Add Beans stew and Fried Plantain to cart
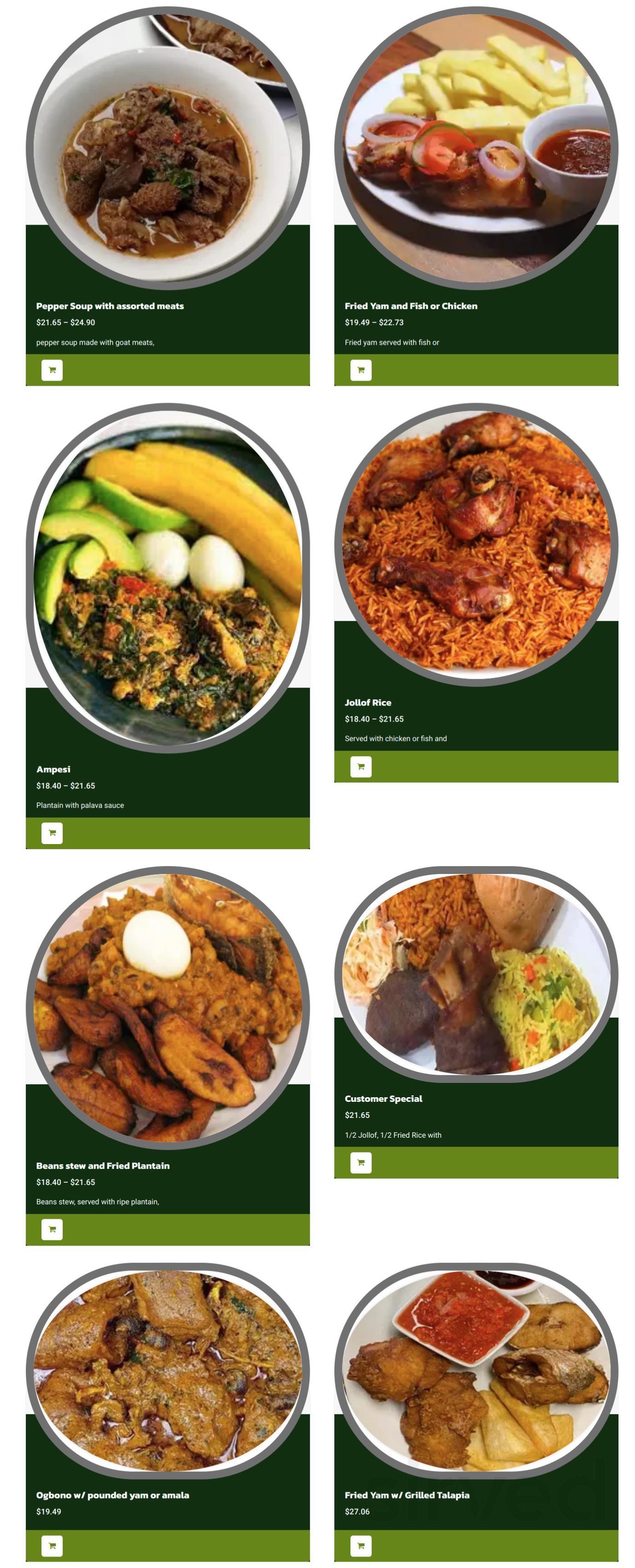The image size is (635, 1568). 52,1228
